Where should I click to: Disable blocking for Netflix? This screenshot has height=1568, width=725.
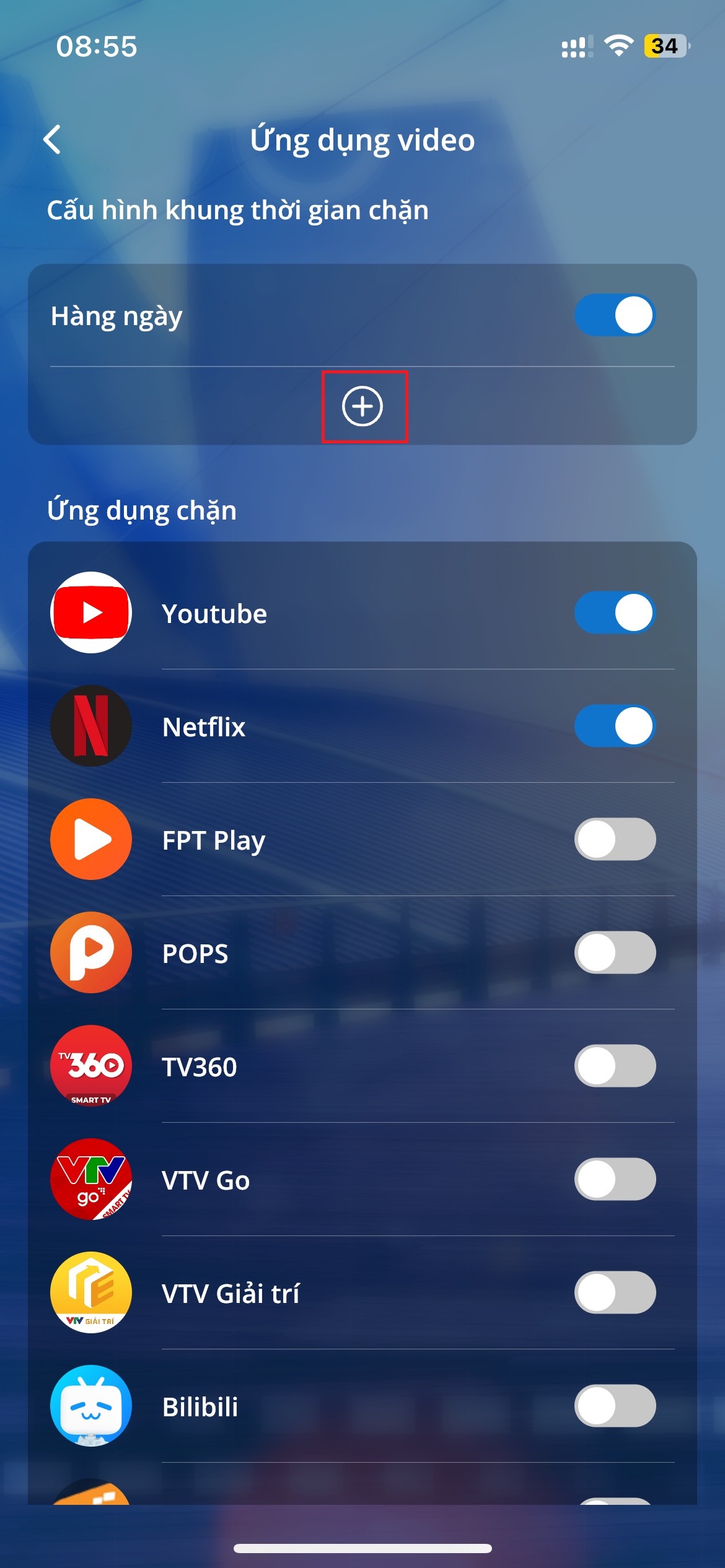point(615,726)
